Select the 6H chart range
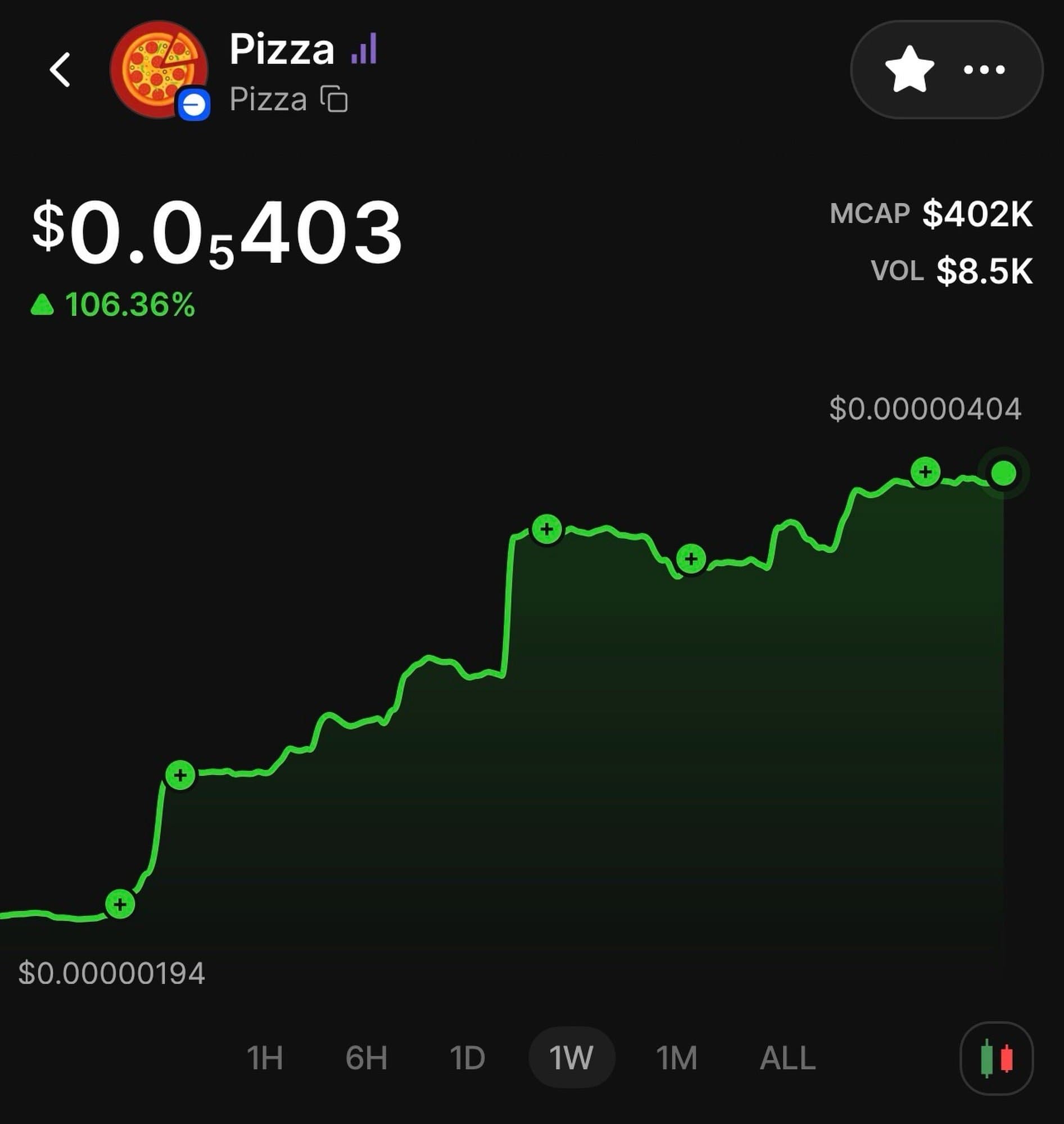 (366, 1058)
